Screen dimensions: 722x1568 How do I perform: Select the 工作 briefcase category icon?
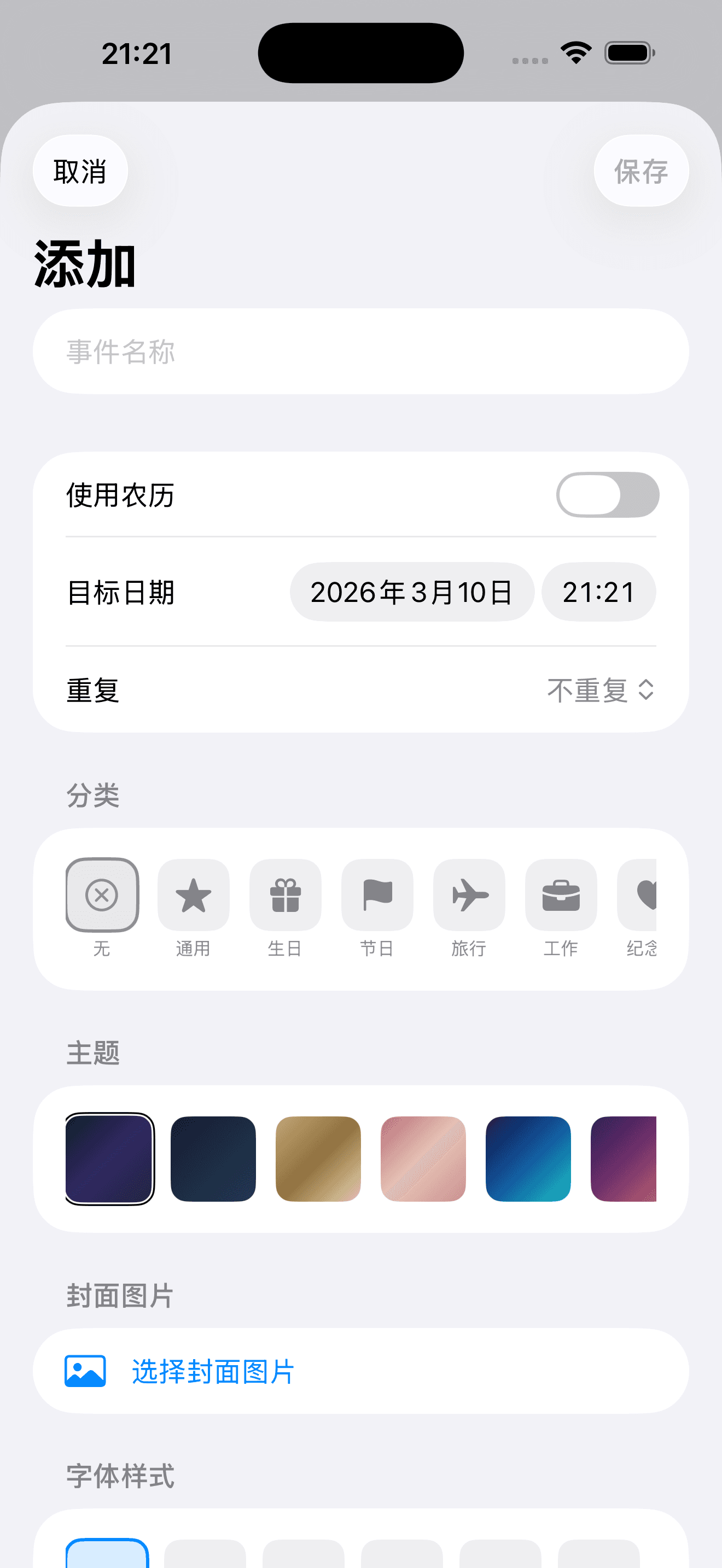tap(561, 896)
